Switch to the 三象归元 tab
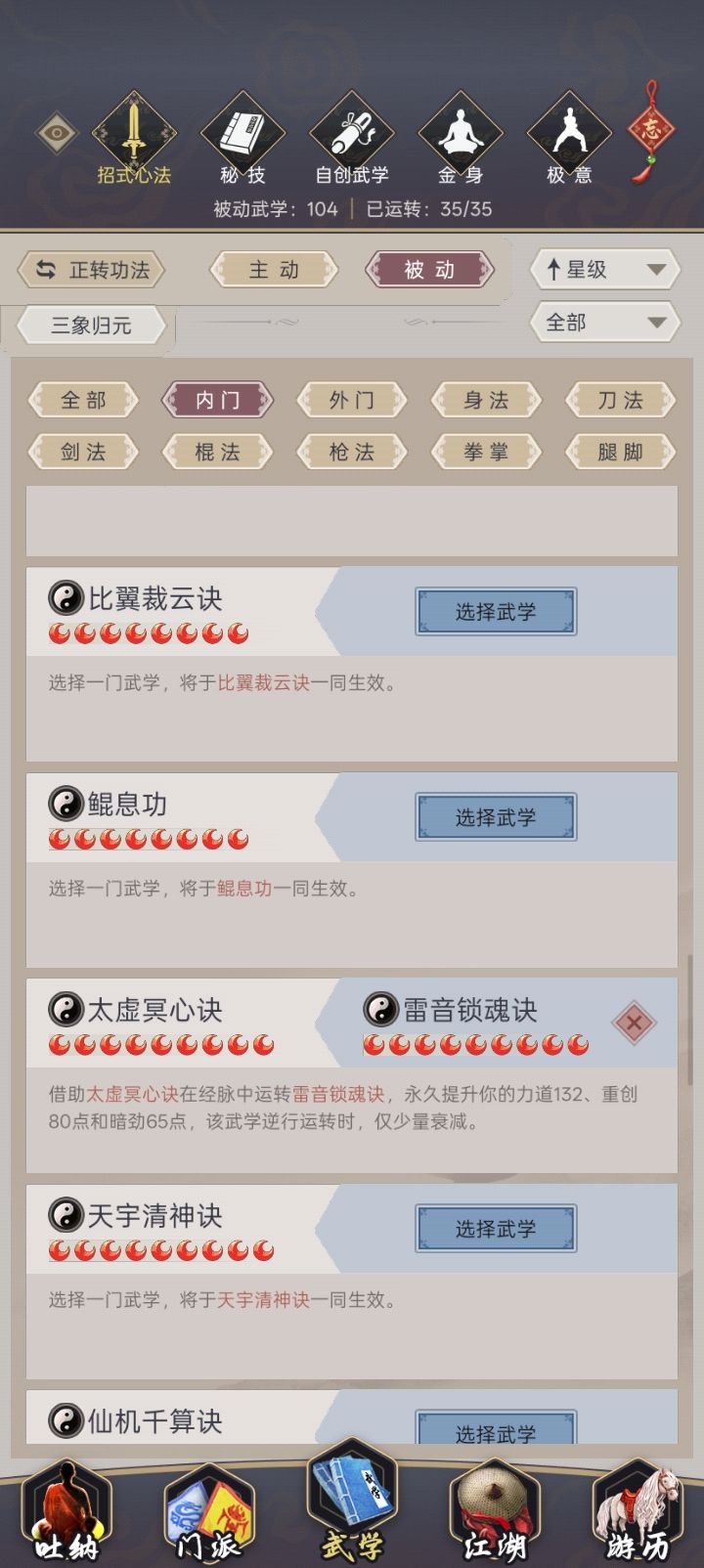Image resolution: width=704 pixels, height=1568 pixels. click(x=91, y=325)
